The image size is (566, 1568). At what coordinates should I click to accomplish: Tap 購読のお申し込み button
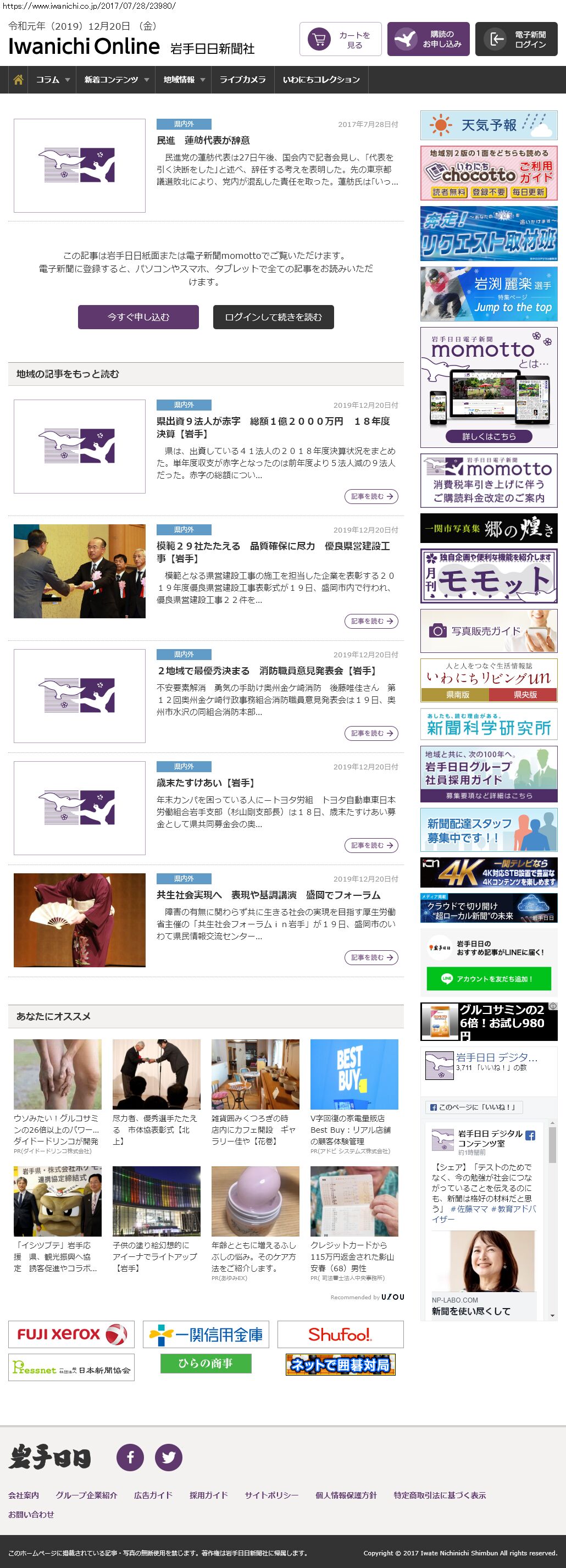[x=428, y=40]
